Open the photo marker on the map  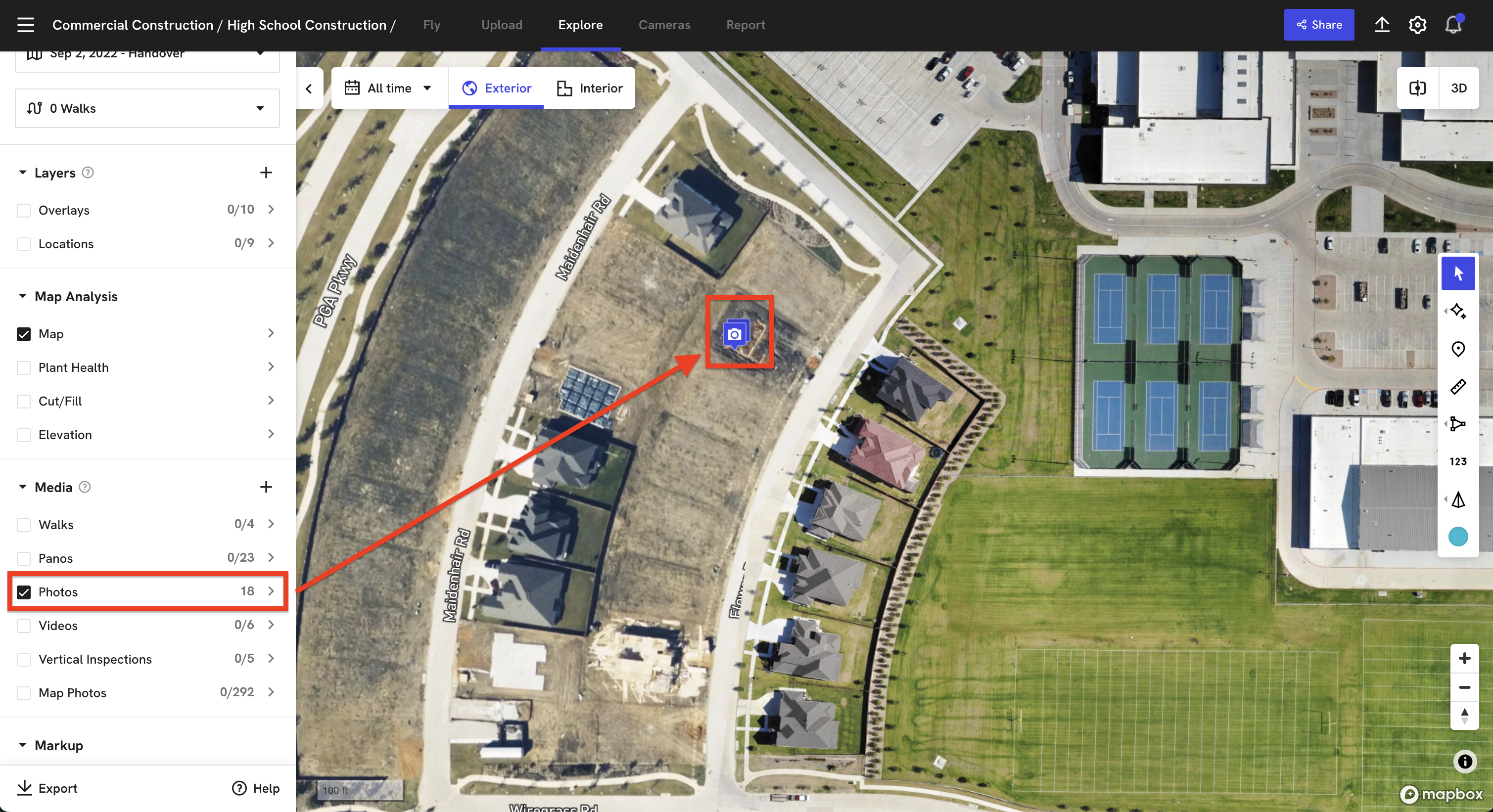pos(734,334)
